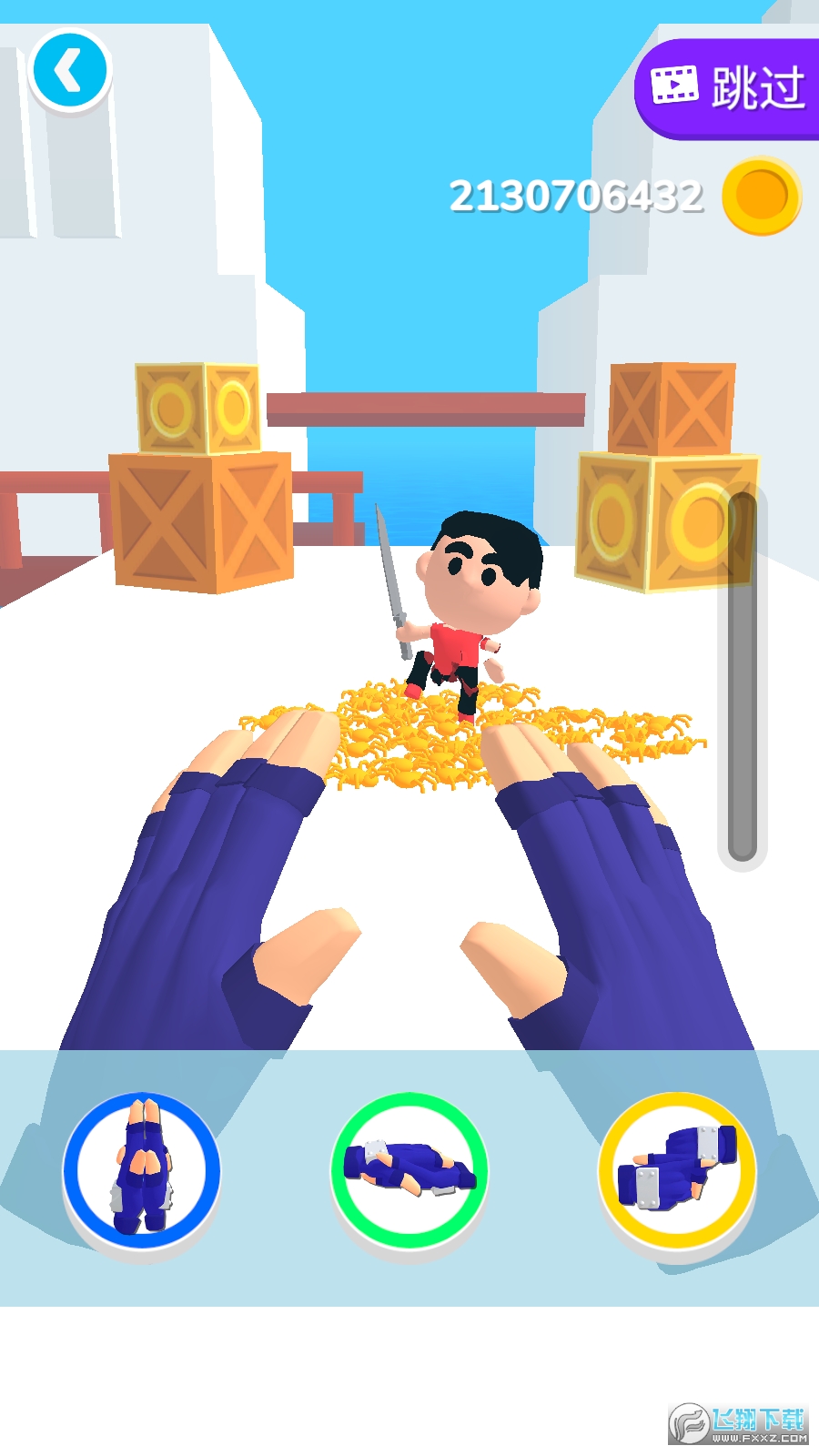The image size is (819, 1456).
Task: Select the blue praying hands gesture
Action: (x=141, y=1170)
